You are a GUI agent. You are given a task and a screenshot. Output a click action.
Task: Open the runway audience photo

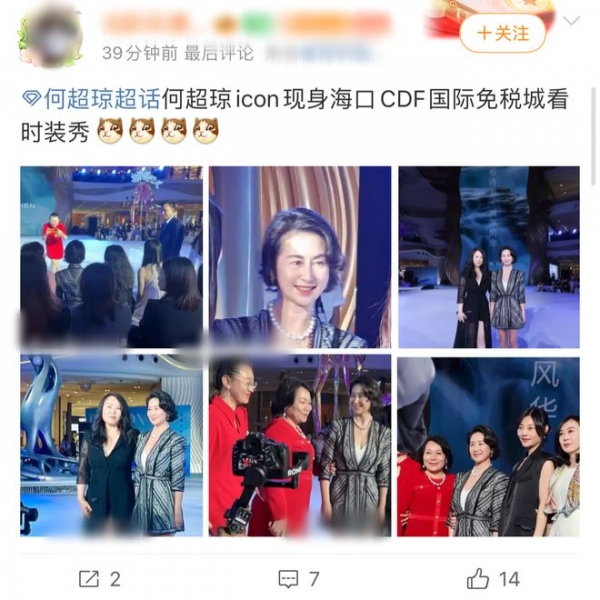(x=111, y=257)
